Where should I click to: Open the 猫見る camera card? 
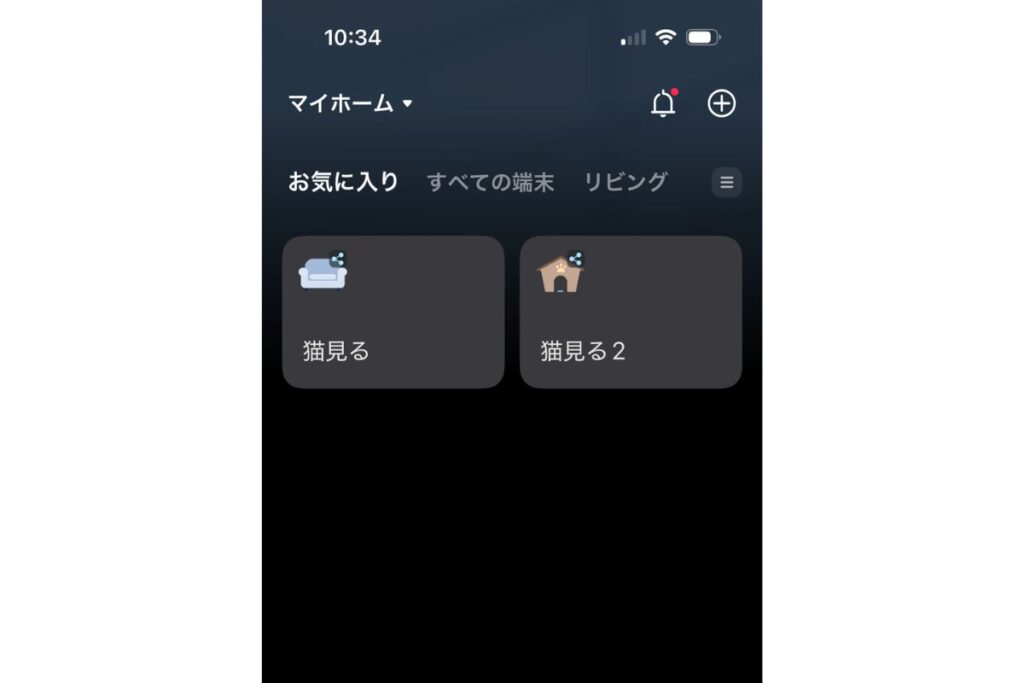393,312
